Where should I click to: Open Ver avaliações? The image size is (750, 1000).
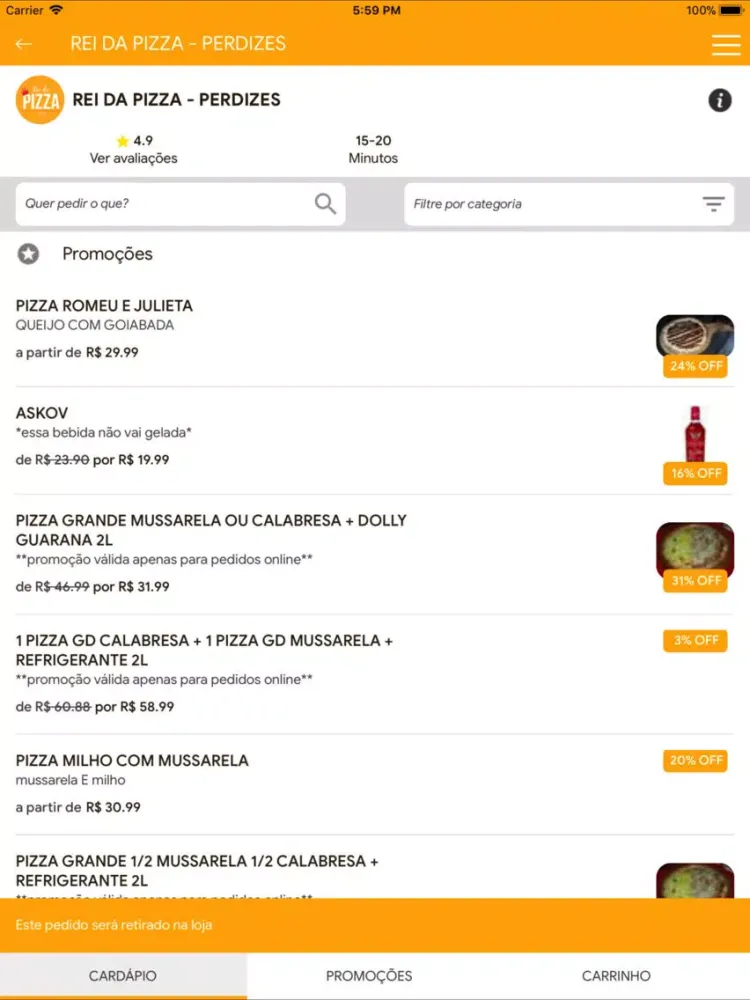(x=131, y=158)
